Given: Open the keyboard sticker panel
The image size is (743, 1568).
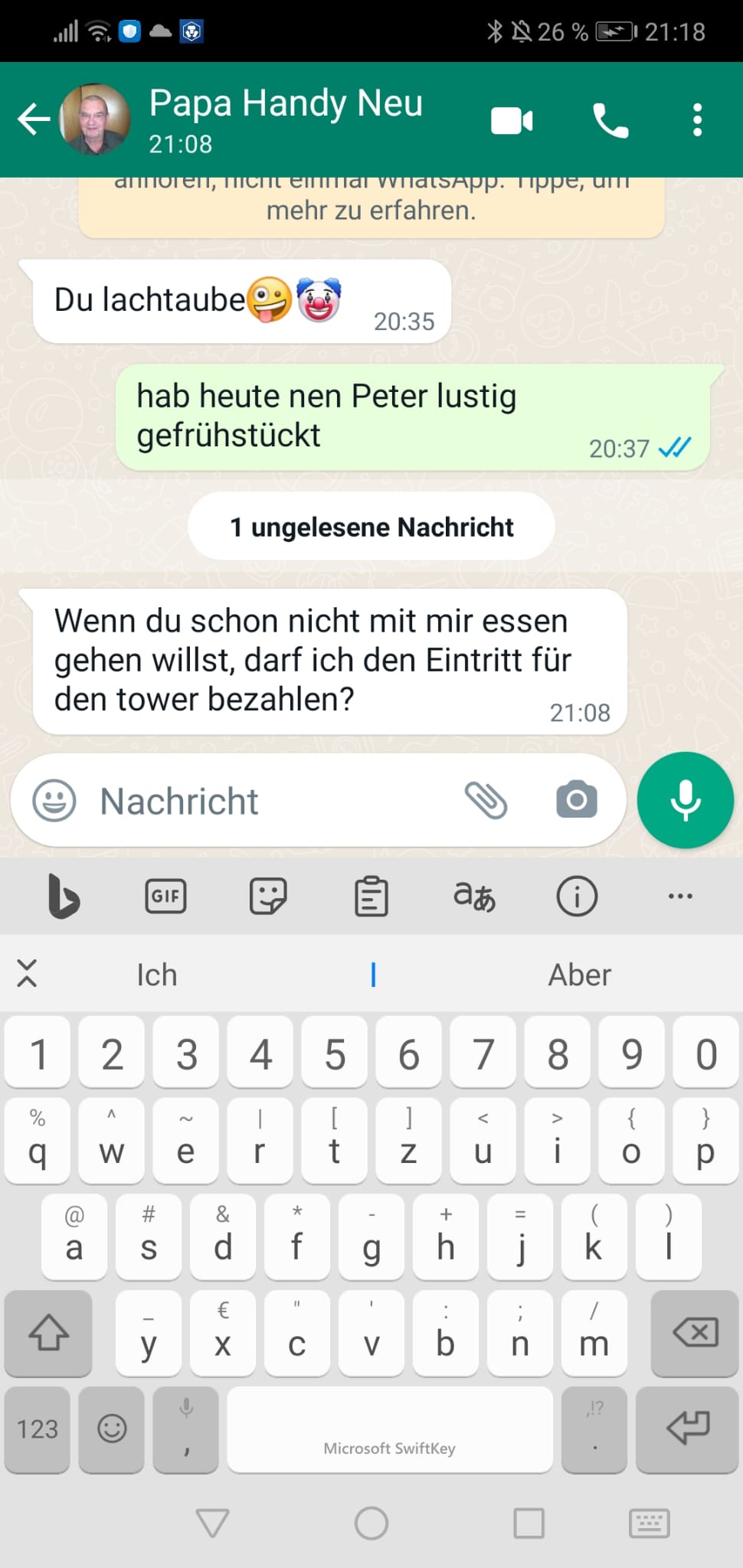Looking at the screenshot, I should tap(268, 896).
